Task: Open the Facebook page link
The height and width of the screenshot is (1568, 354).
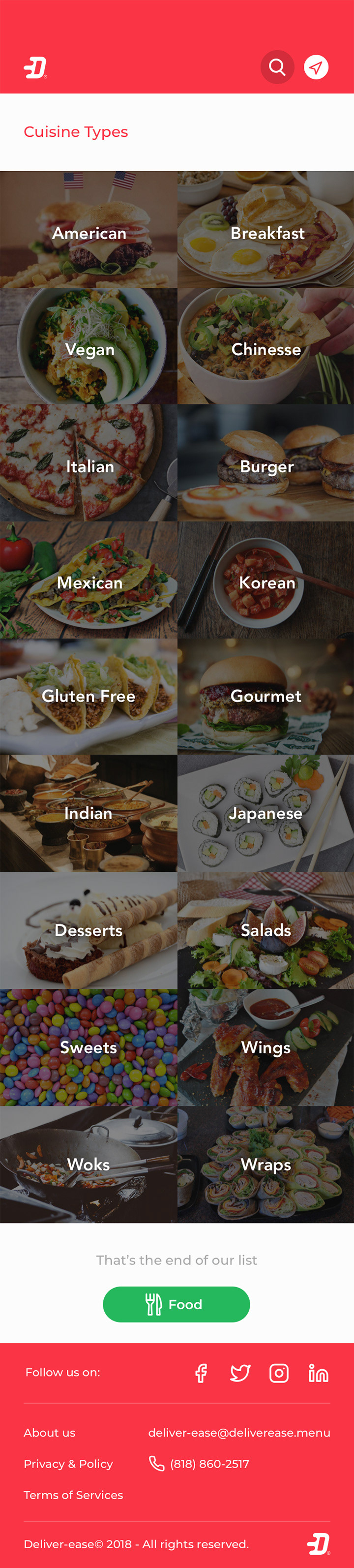Action: [201, 1373]
